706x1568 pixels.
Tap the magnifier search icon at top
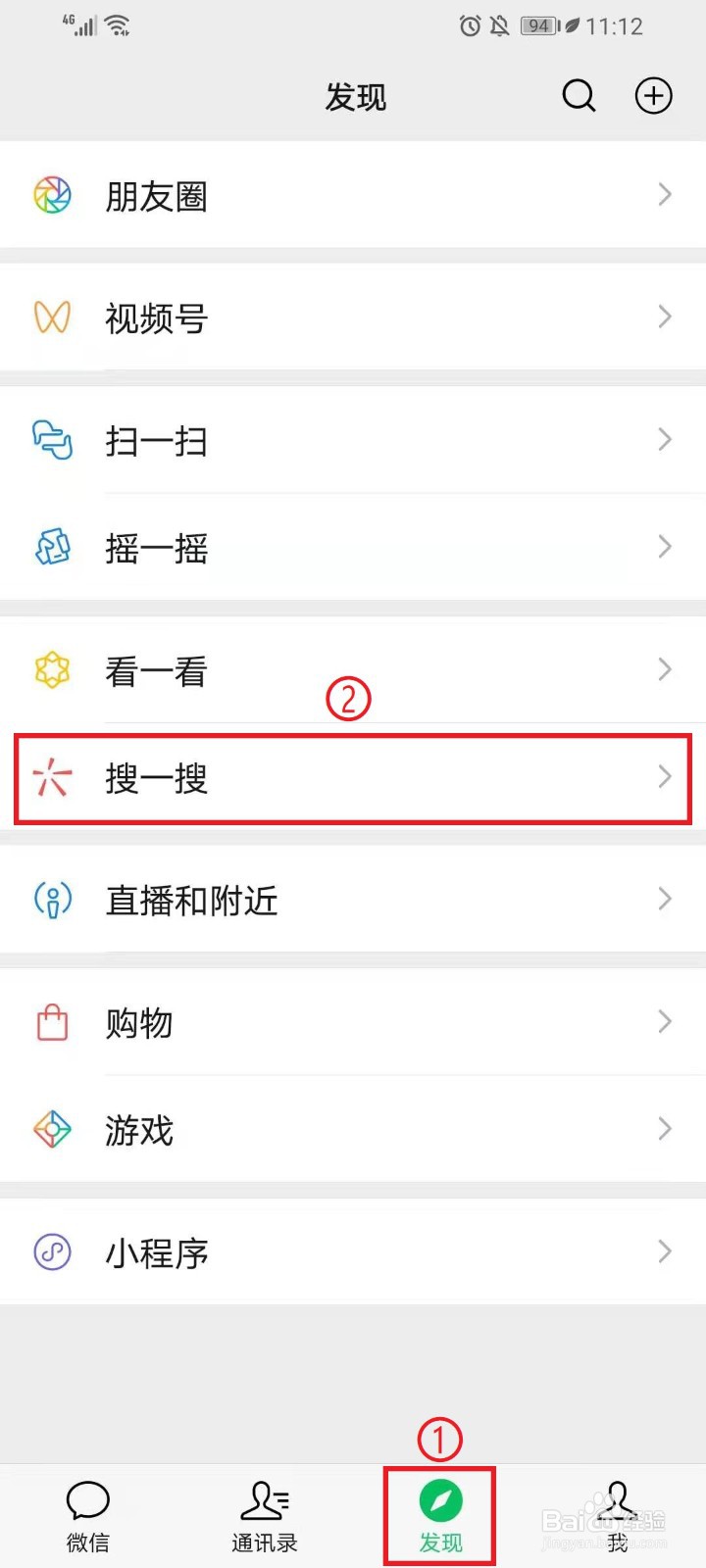tap(579, 96)
